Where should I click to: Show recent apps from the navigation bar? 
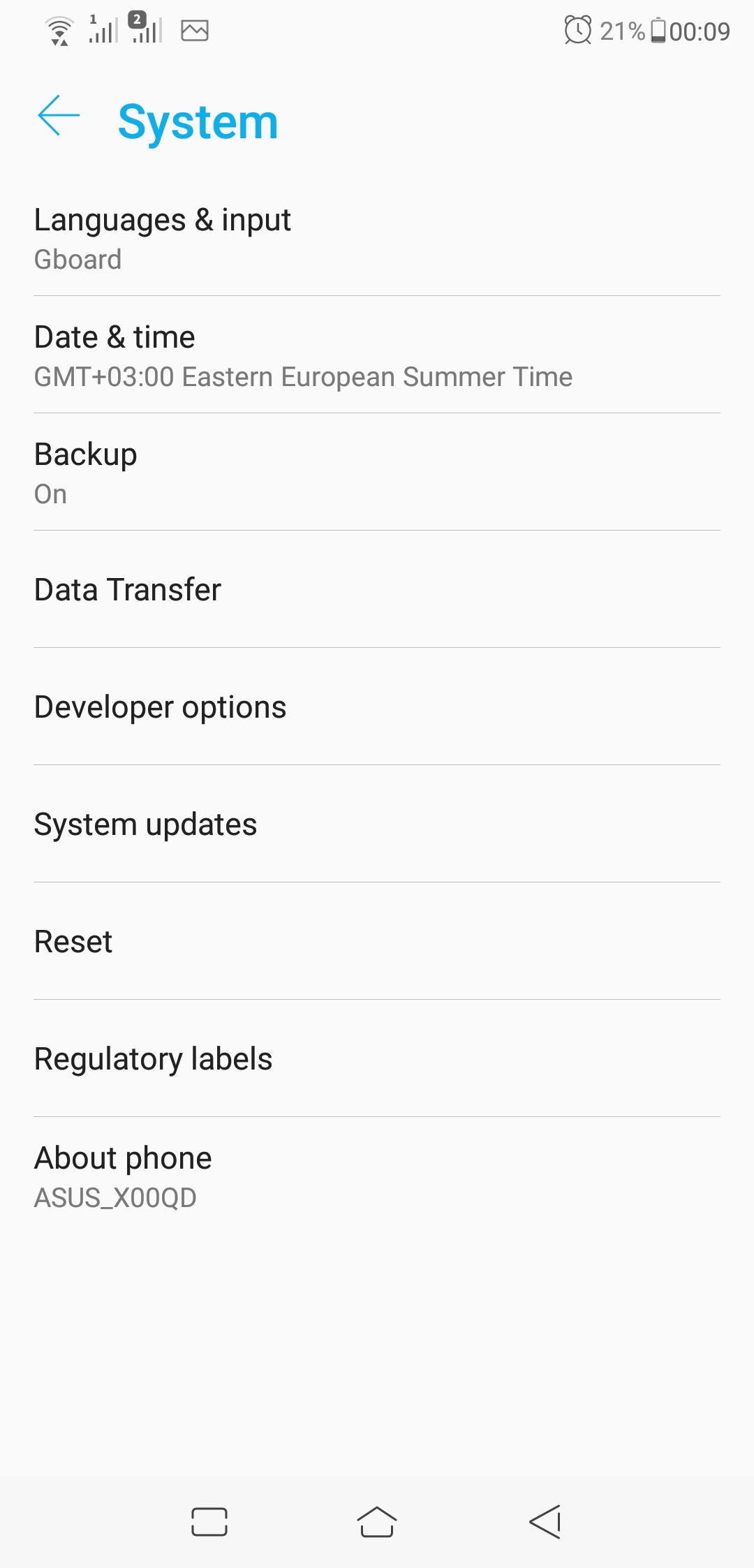209,1522
